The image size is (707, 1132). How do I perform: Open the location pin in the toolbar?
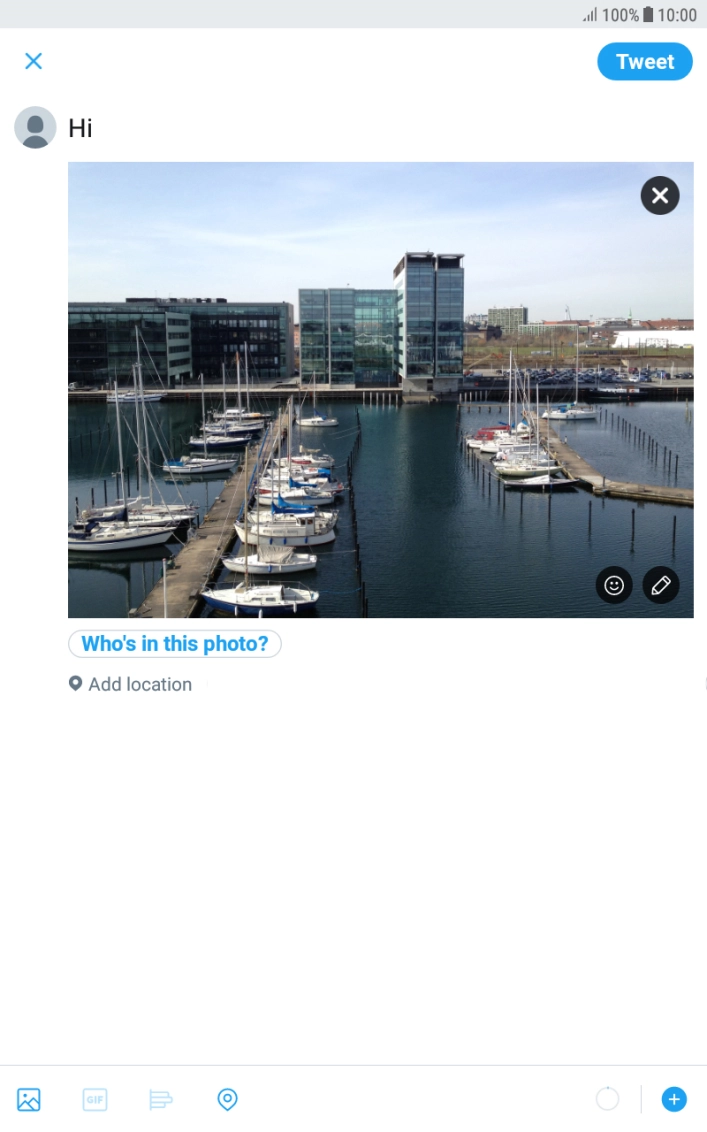[227, 1100]
